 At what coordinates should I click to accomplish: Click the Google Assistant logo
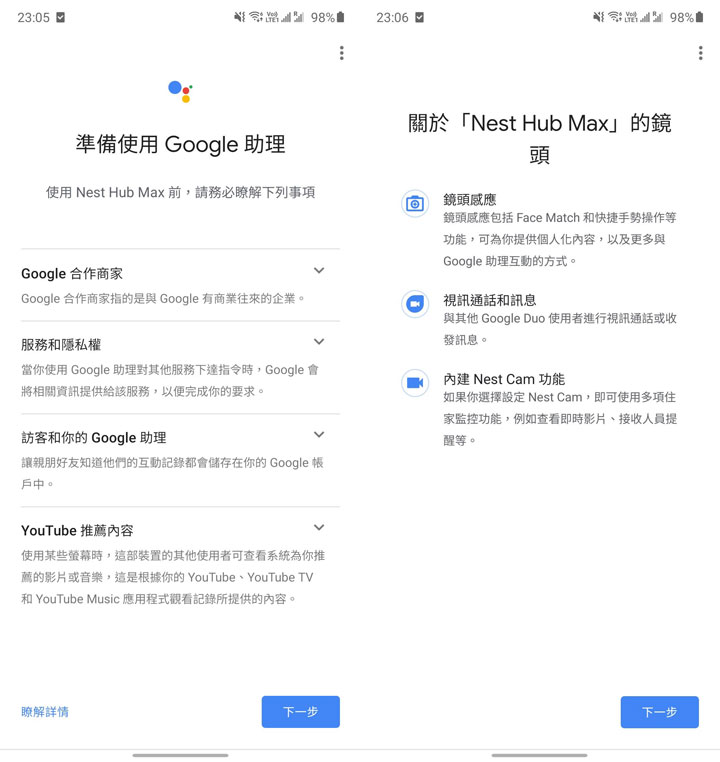[179, 90]
